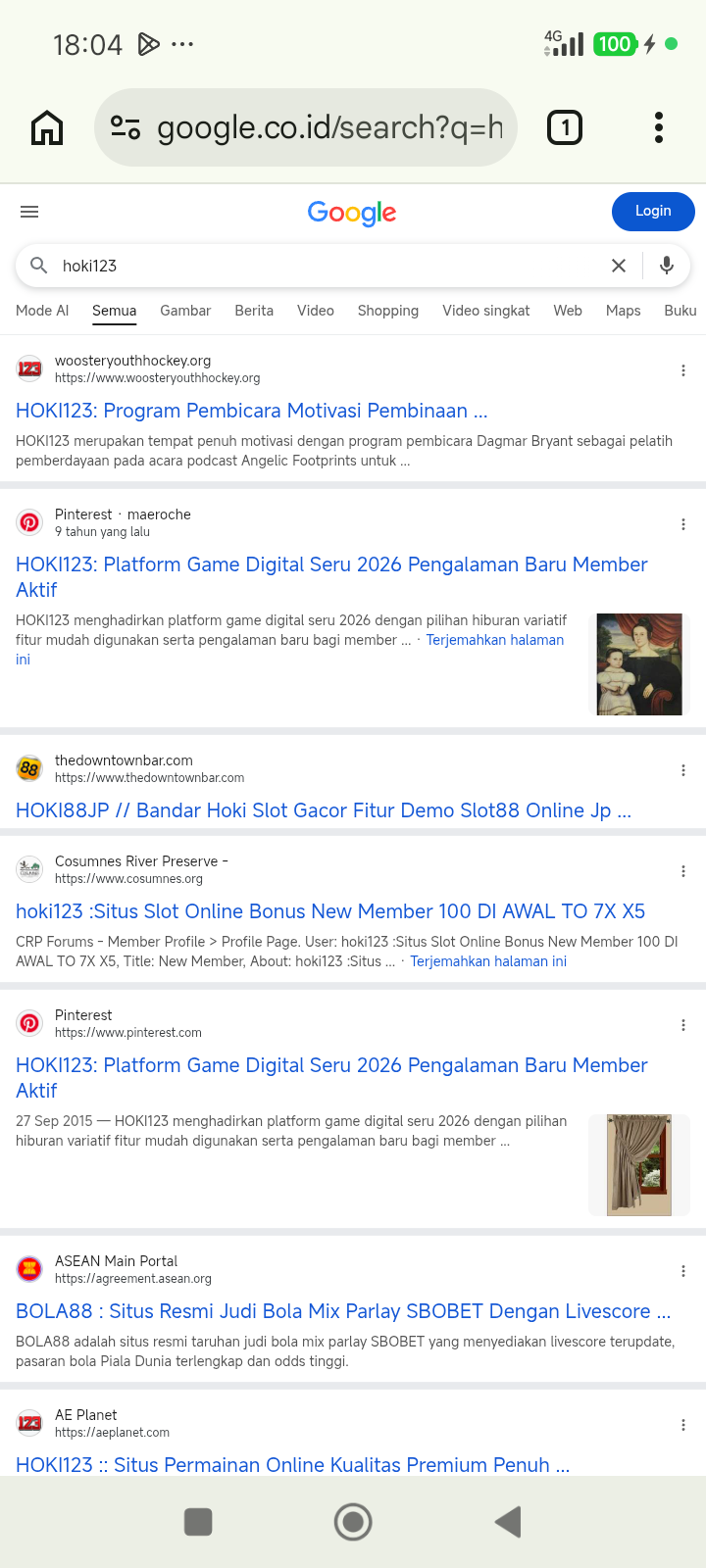Open the Maps search tab
706x1568 pixels.
(624, 311)
